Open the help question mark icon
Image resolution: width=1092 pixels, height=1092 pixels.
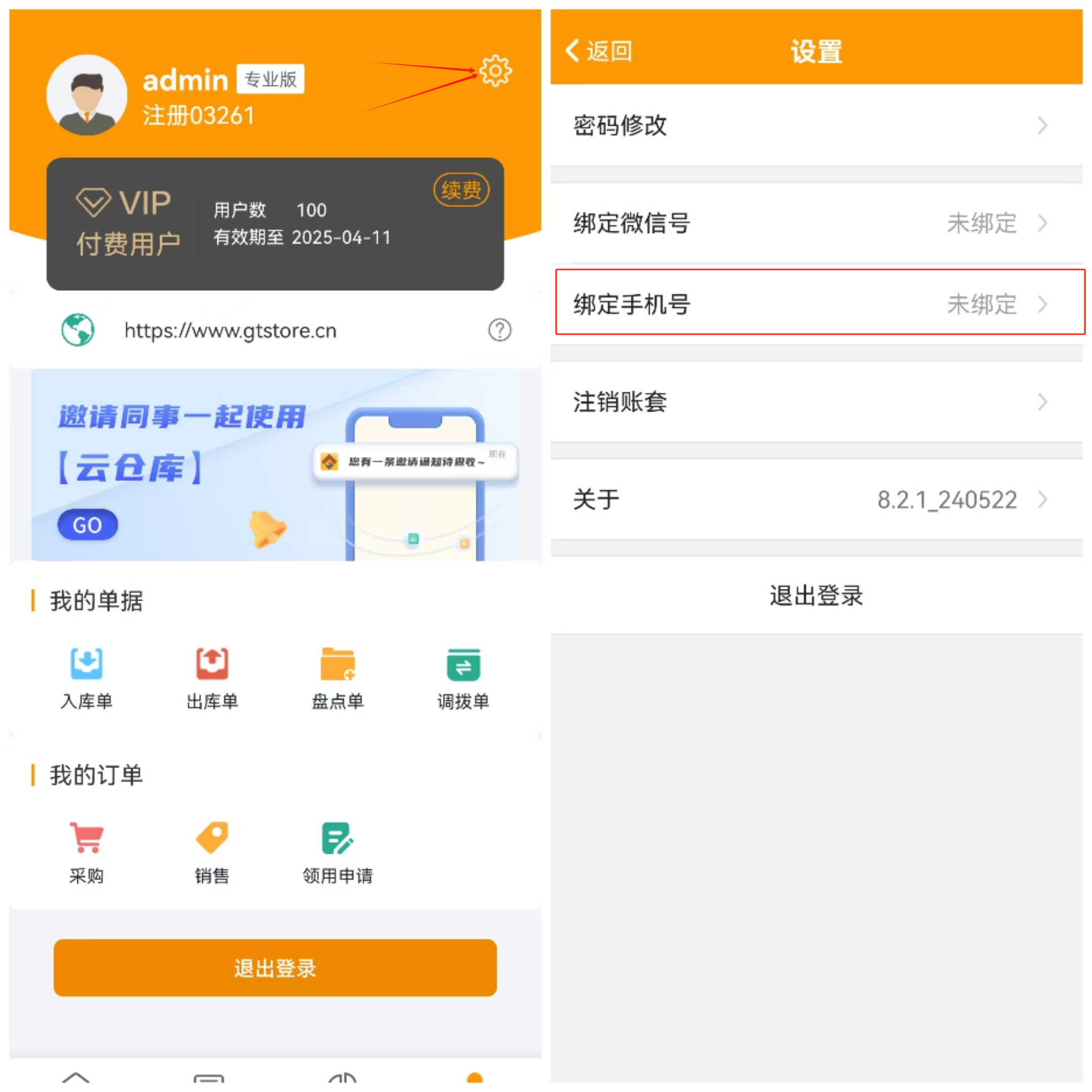[x=499, y=330]
